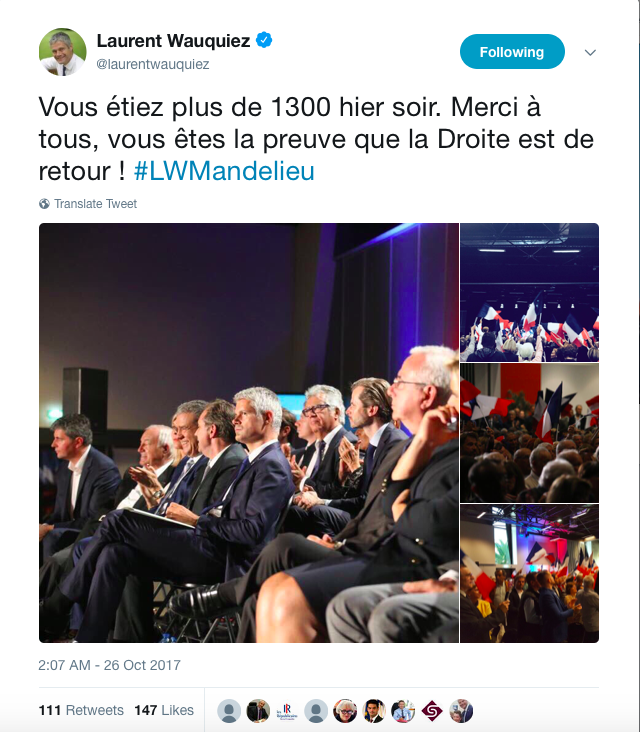Open the Laurent Wauquiez profile name link
640x732 pixels.
[x=173, y=41]
